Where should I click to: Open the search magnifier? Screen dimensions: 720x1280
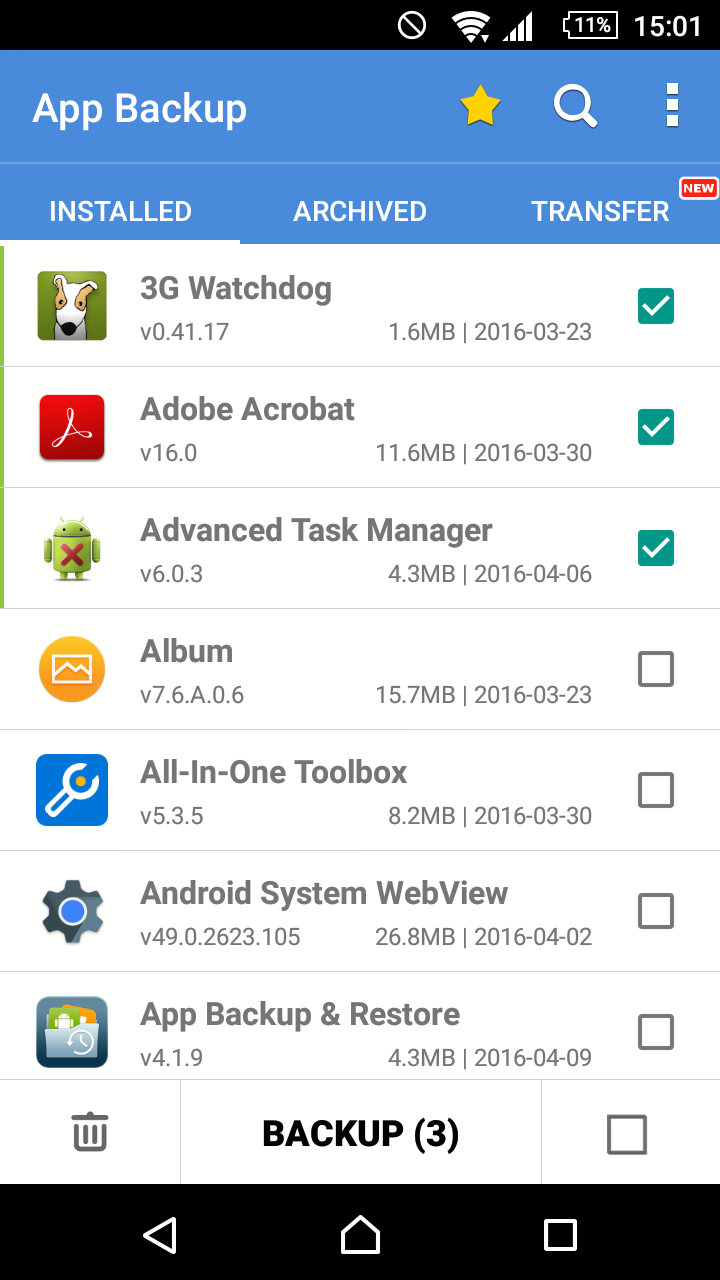click(x=575, y=106)
